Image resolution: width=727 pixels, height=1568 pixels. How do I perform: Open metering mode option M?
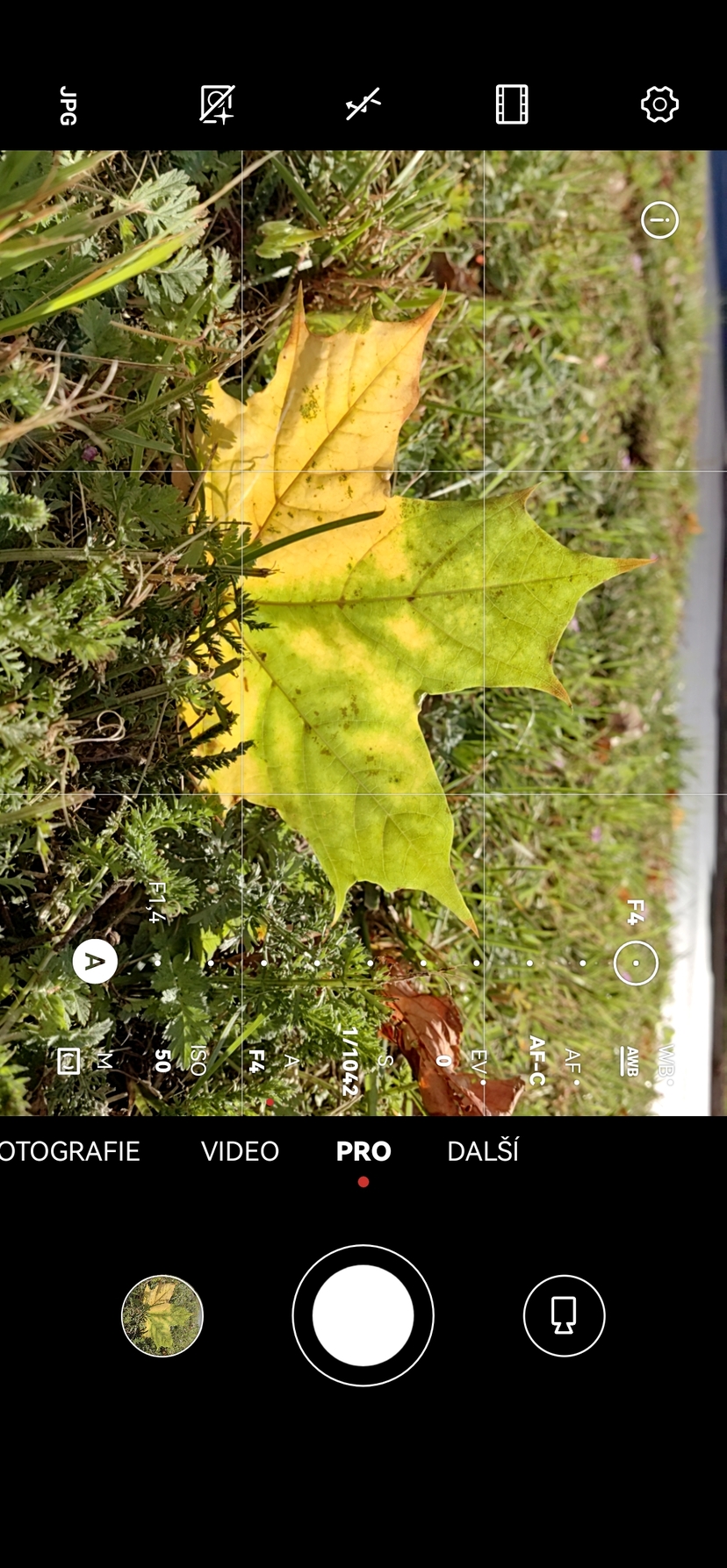[86, 1061]
